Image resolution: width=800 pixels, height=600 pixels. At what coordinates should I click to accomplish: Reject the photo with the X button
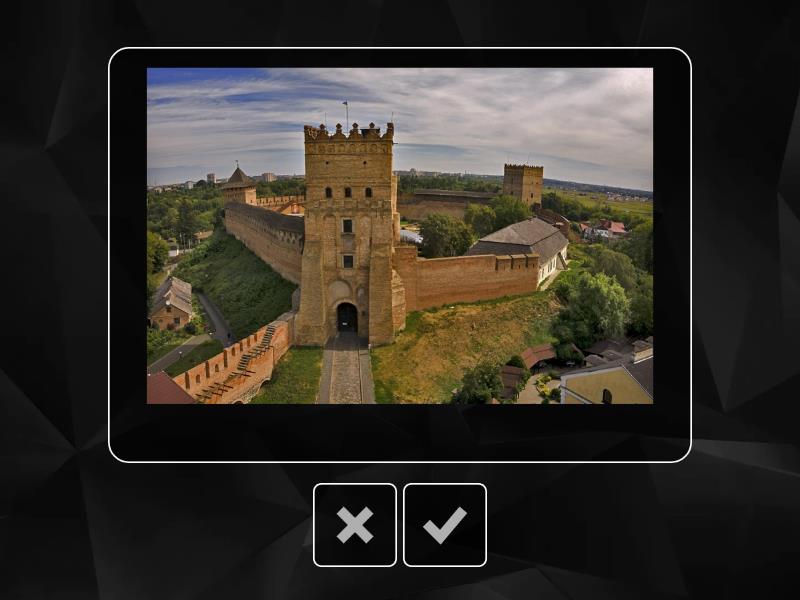coord(355,525)
